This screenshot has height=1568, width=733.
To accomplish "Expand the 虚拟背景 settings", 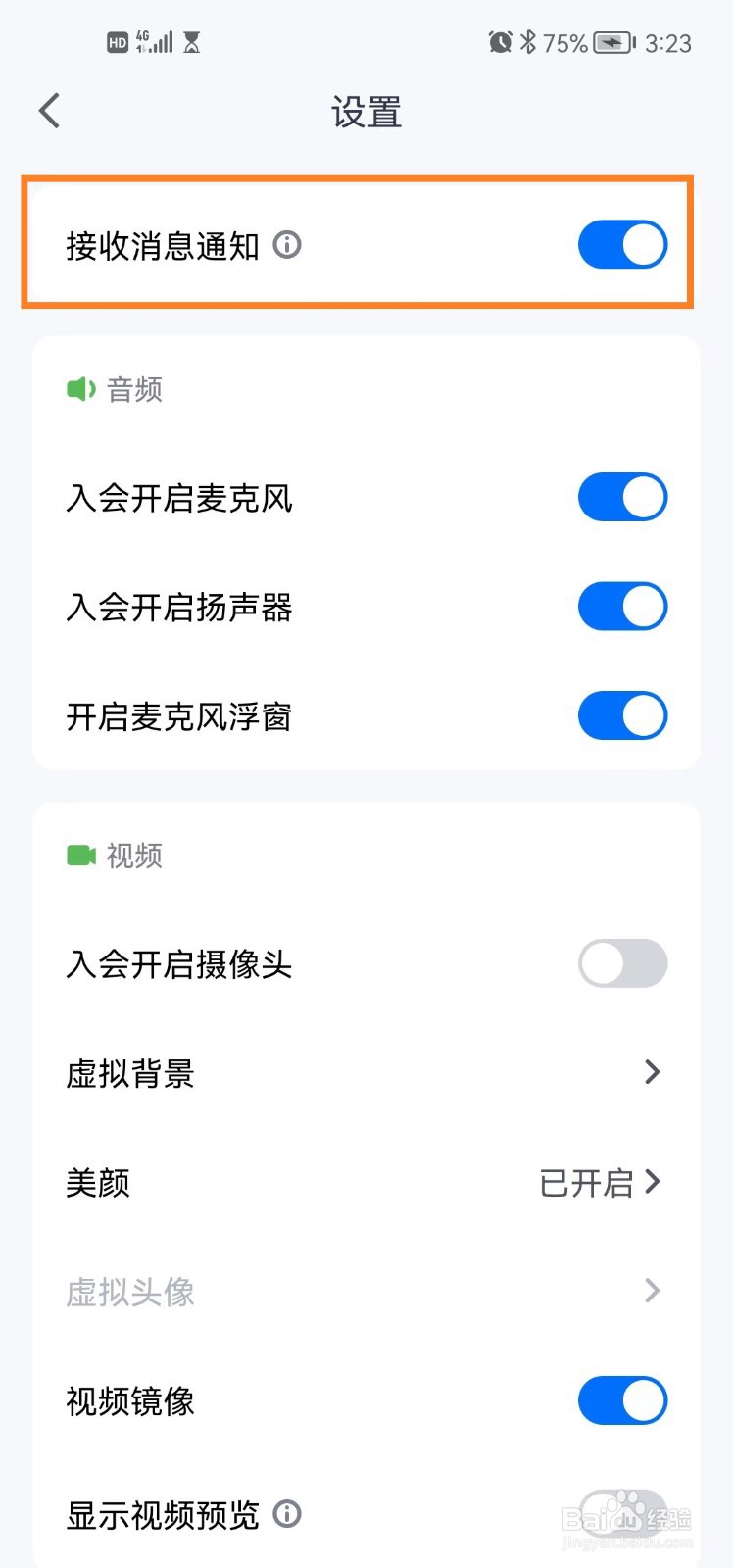I will click(x=653, y=1073).
